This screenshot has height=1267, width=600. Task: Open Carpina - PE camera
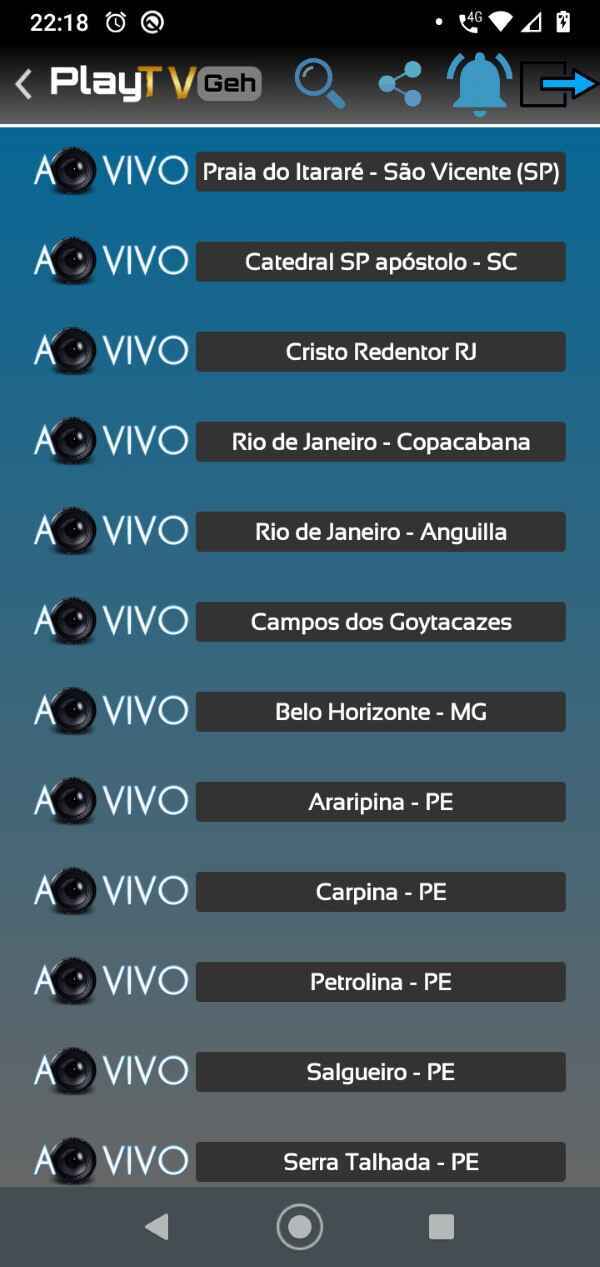pos(380,892)
